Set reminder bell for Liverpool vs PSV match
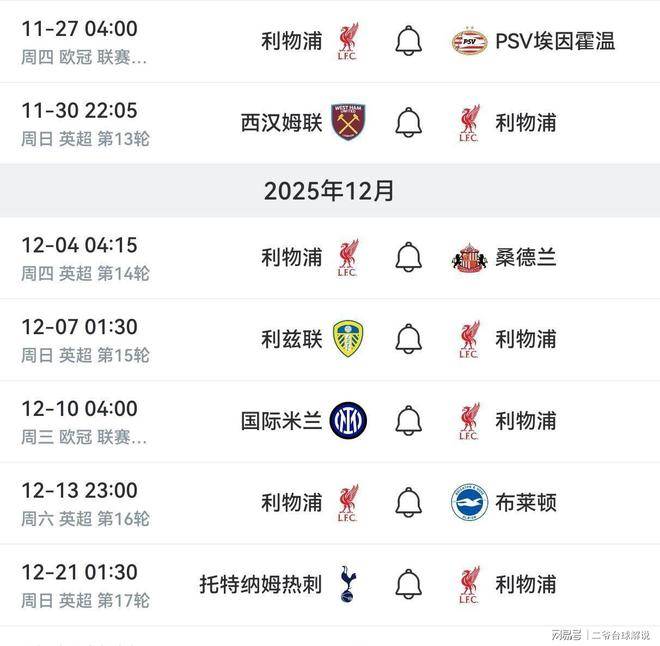Viewport: 660px width, 646px height. 408,41
